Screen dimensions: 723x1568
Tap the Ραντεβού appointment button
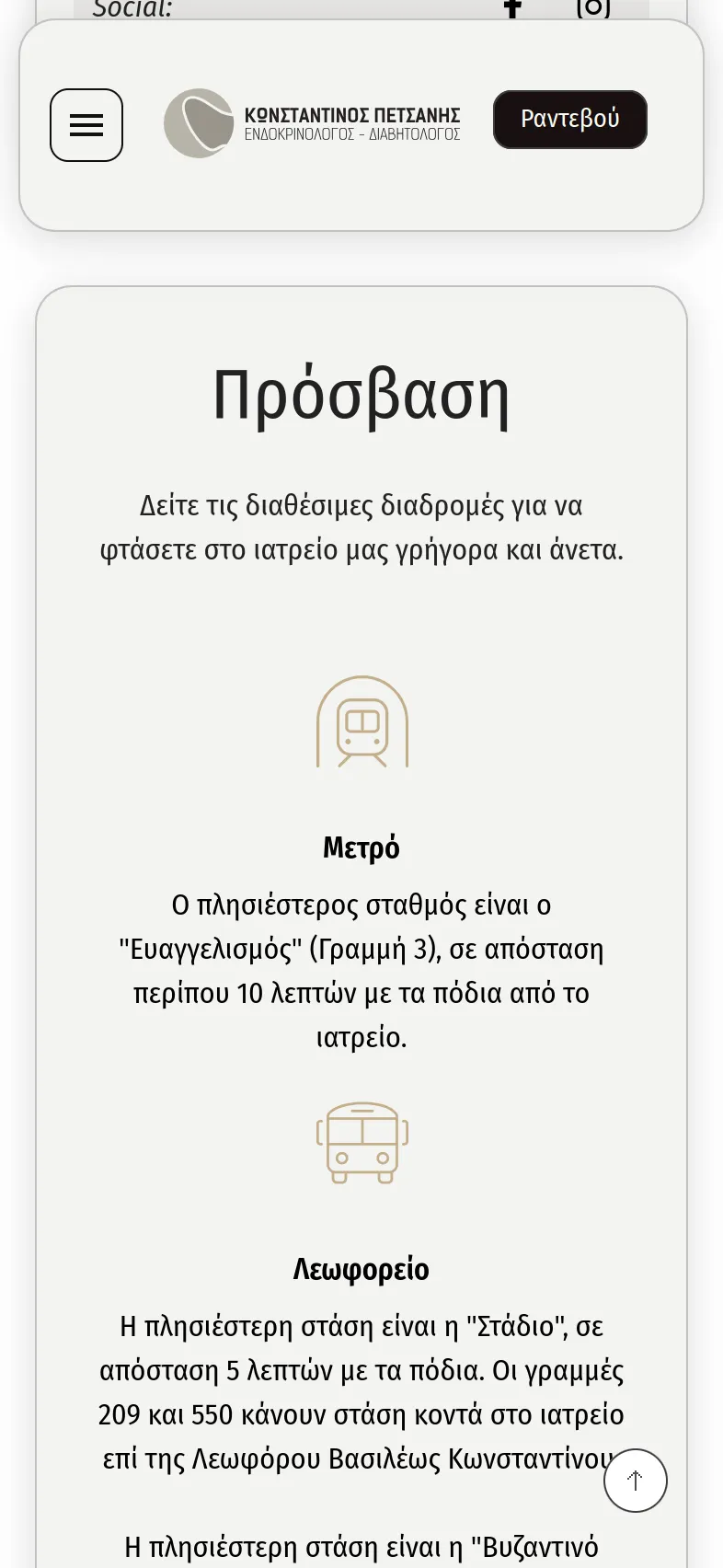[x=570, y=120]
